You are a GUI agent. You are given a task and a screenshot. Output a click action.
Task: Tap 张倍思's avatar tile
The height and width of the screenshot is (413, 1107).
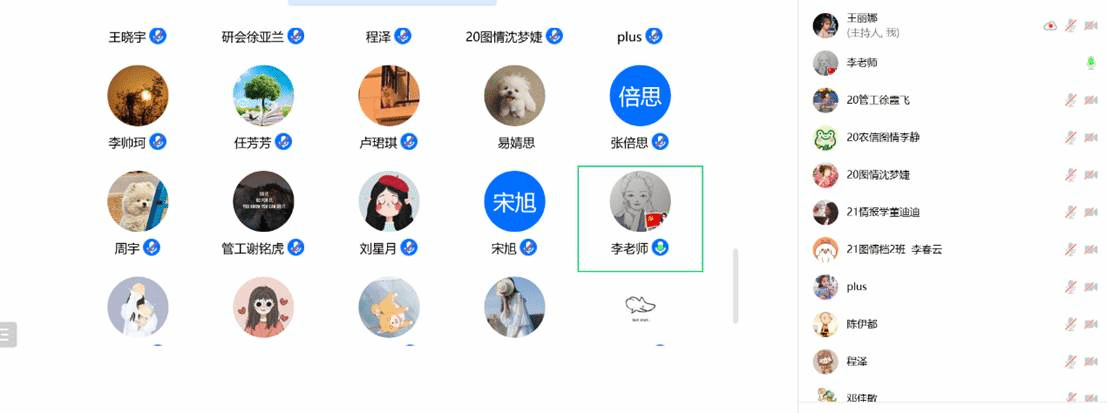(640, 97)
